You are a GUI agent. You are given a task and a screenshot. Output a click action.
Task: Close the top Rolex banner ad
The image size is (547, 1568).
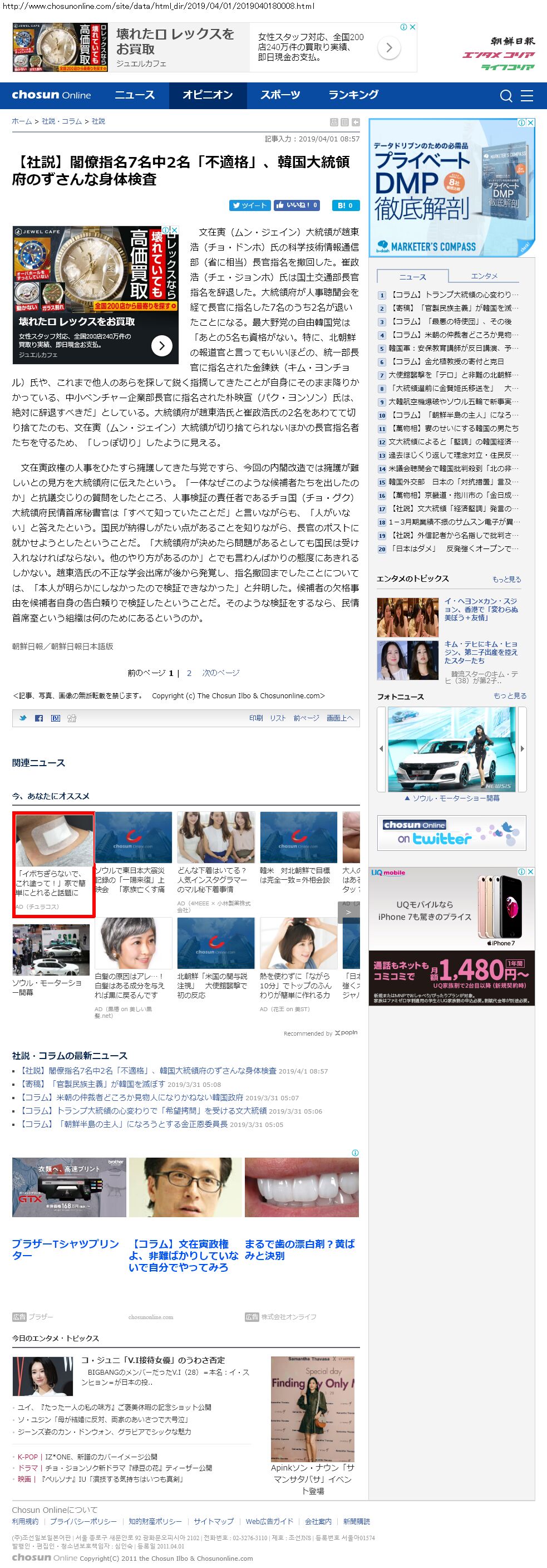click(x=412, y=27)
